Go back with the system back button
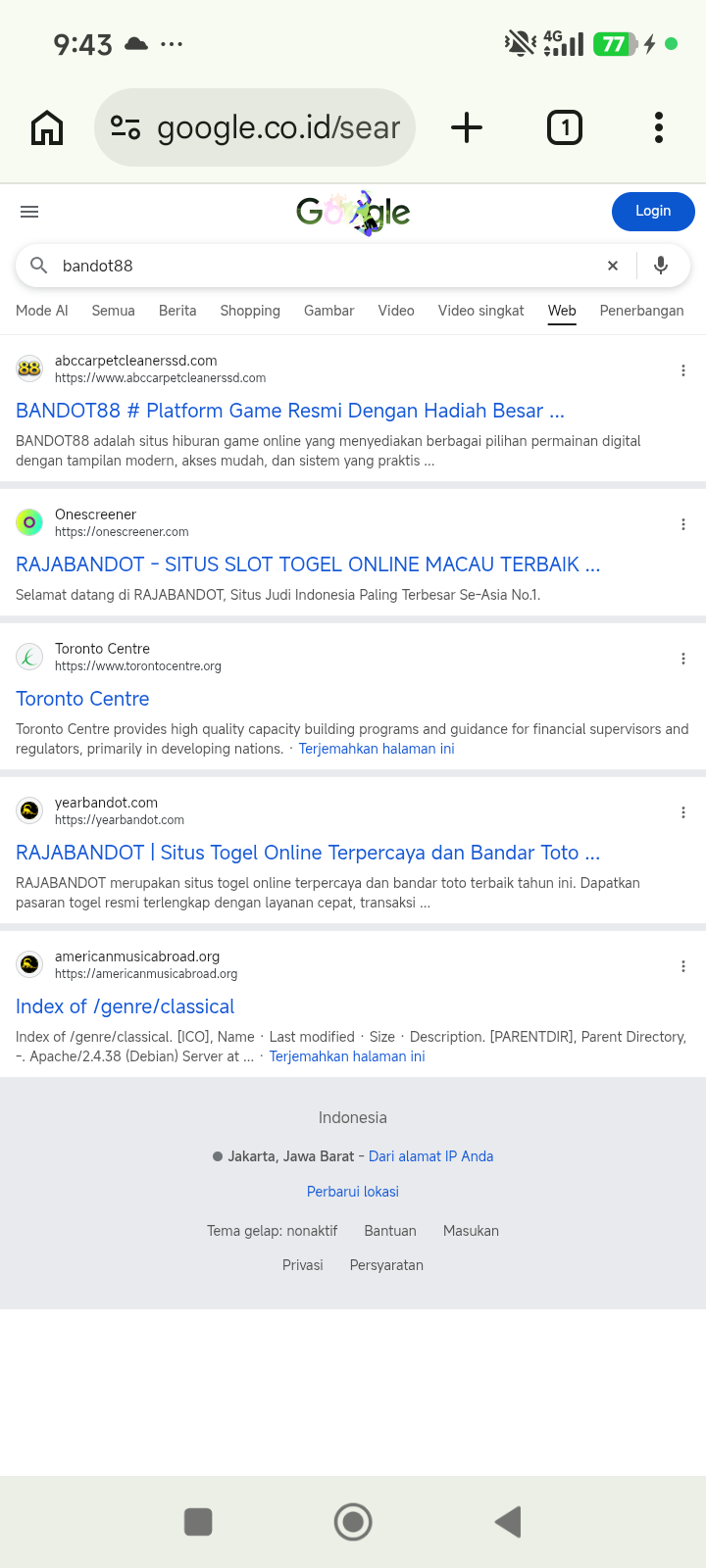 pos(508,1522)
